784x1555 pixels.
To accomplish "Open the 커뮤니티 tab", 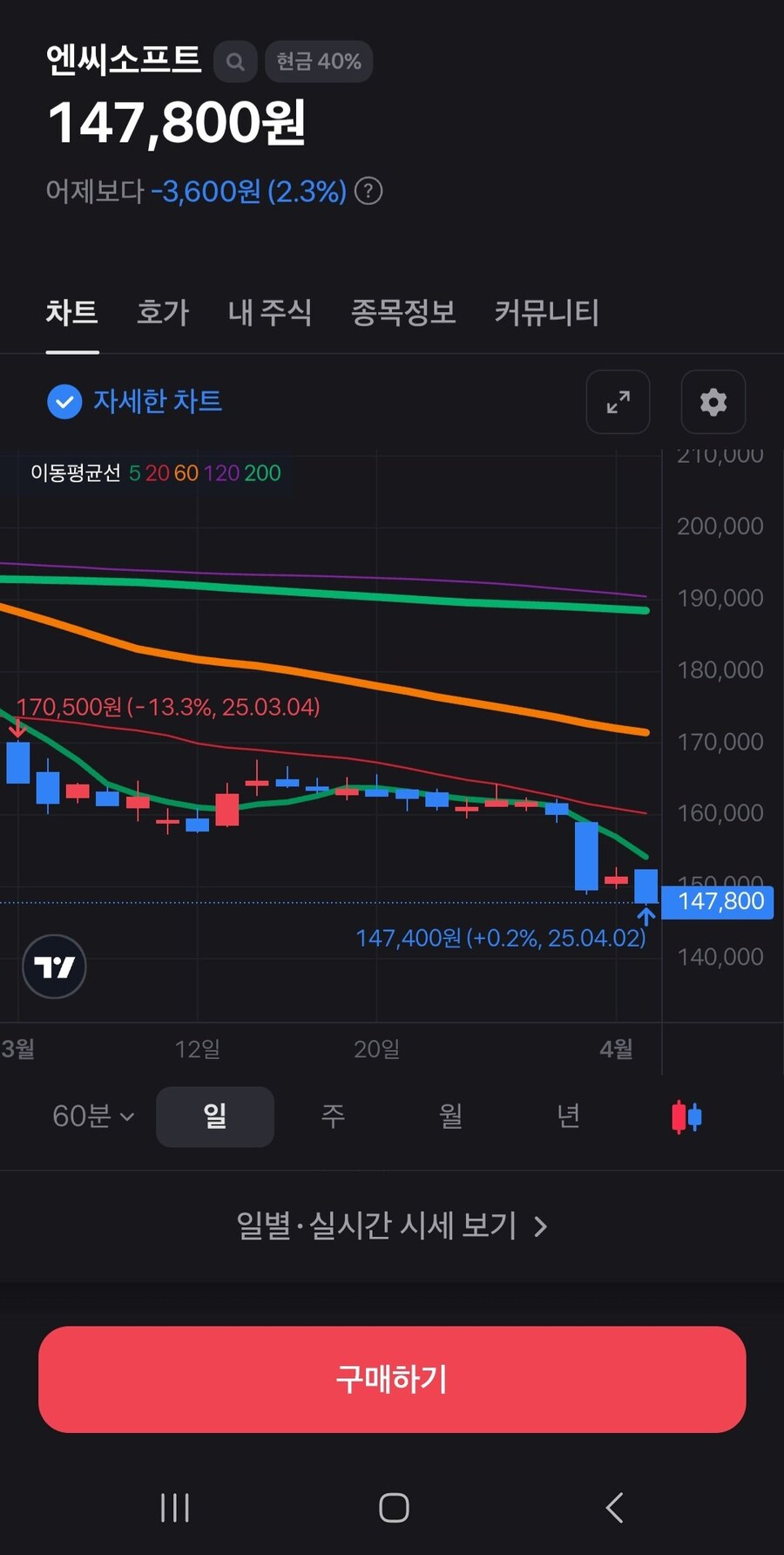I will point(546,314).
